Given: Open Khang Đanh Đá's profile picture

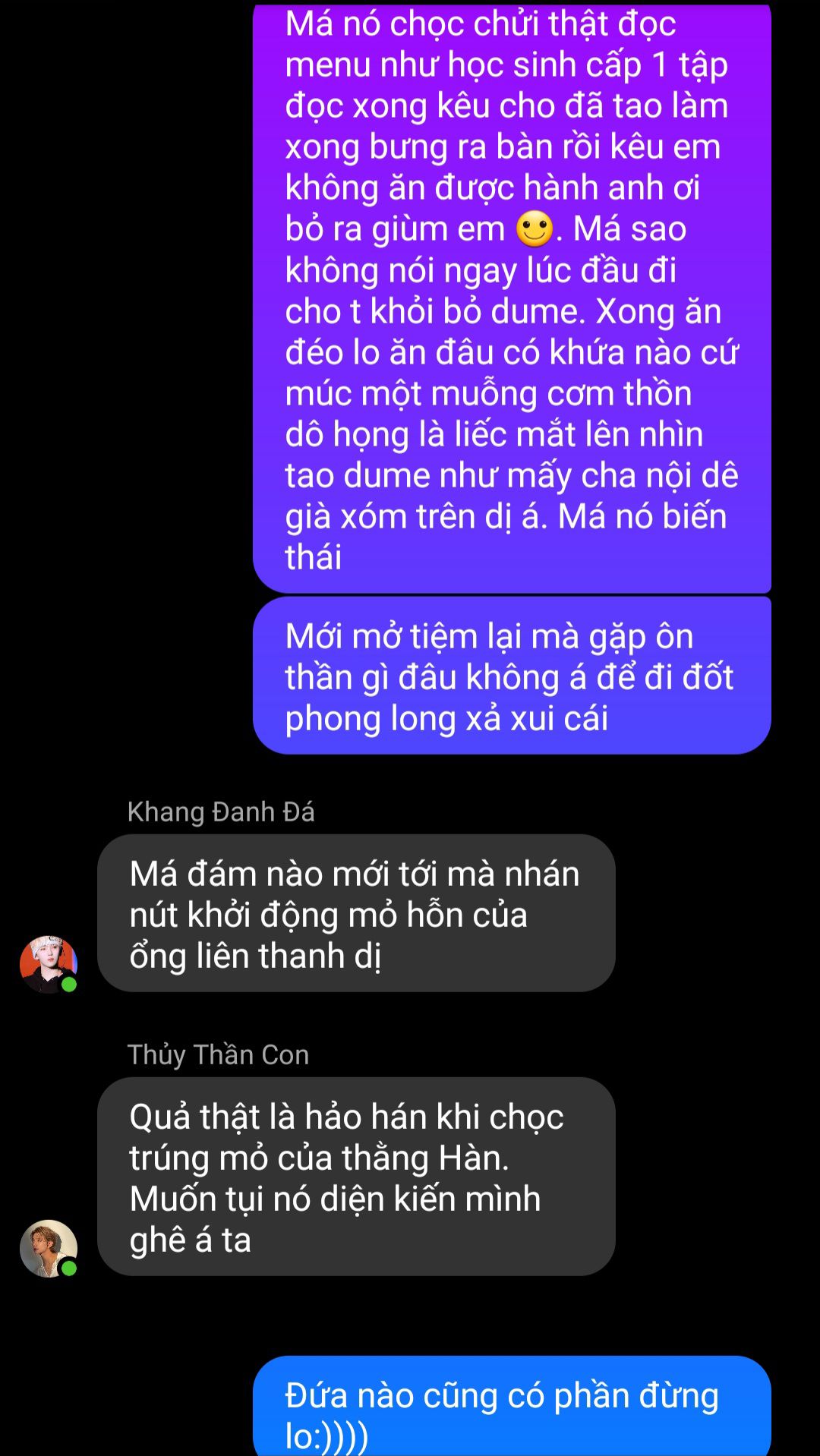Looking at the screenshot, I should 48,964.
